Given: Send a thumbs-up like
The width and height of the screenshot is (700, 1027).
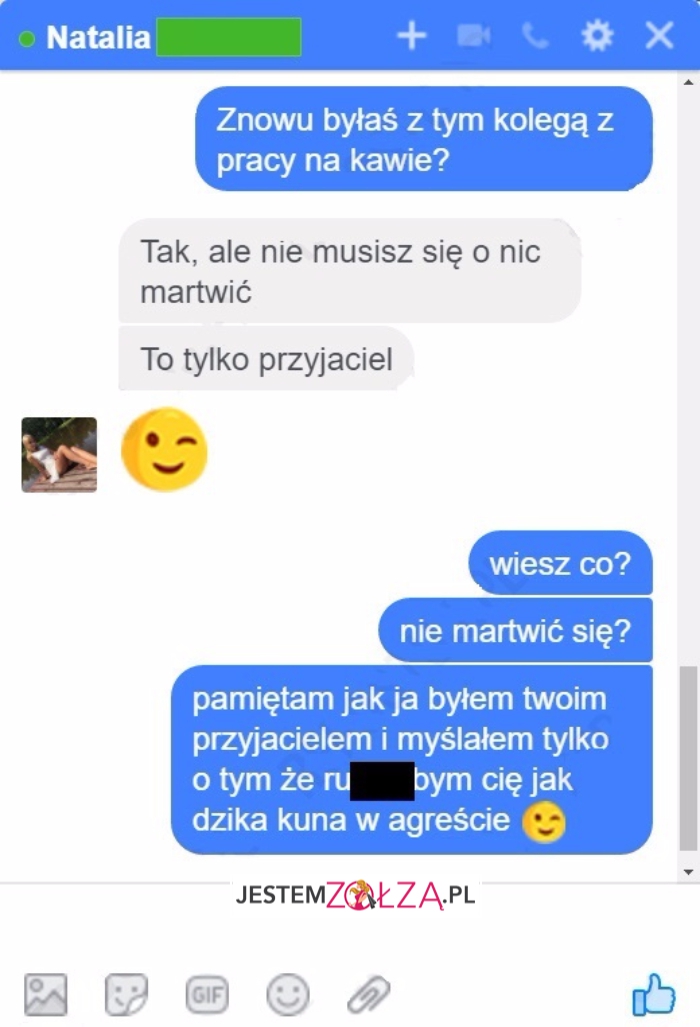Looking at the screenshot, I should pos(654,994).
